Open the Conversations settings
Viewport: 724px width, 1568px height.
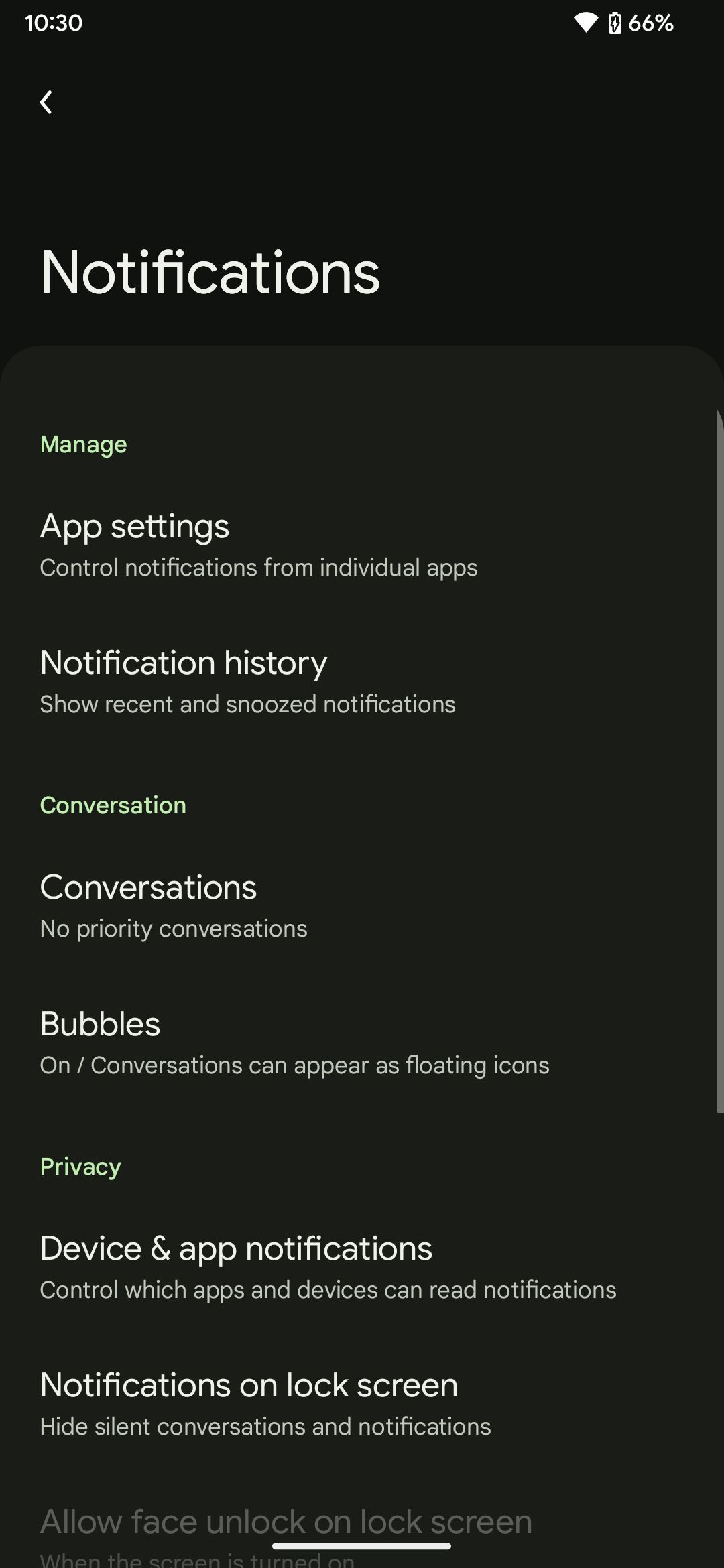tap(148, 887)
